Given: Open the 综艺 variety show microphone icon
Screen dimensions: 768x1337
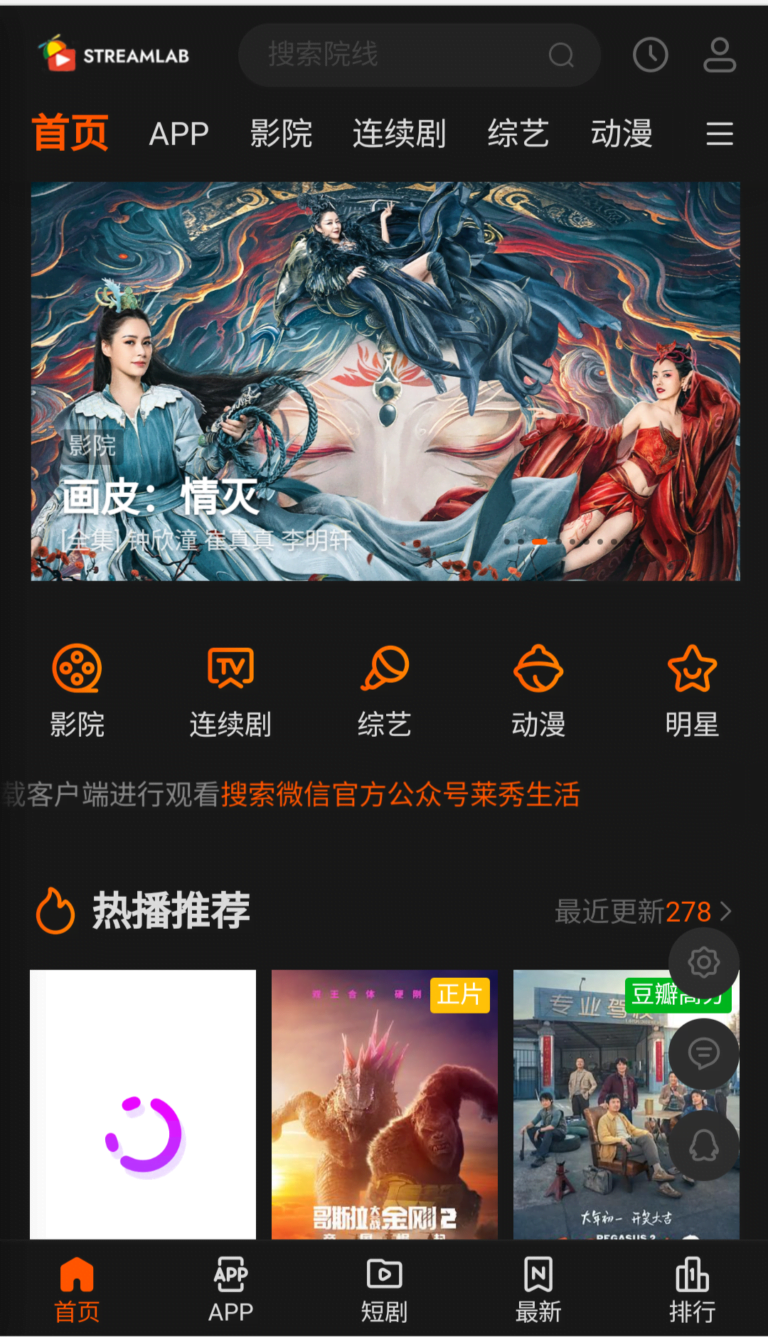Looking at the screenshot, I should point(384,668).
